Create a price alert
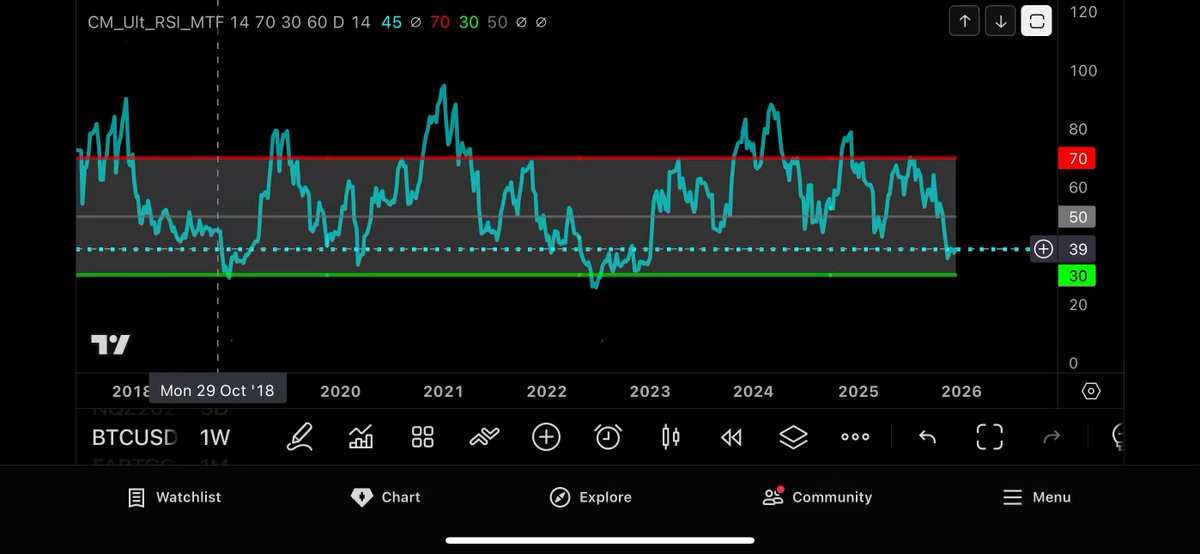Image resolution: width=1200 pixels, height=554 pixels. pyautogui.click(x=608, y=437)
